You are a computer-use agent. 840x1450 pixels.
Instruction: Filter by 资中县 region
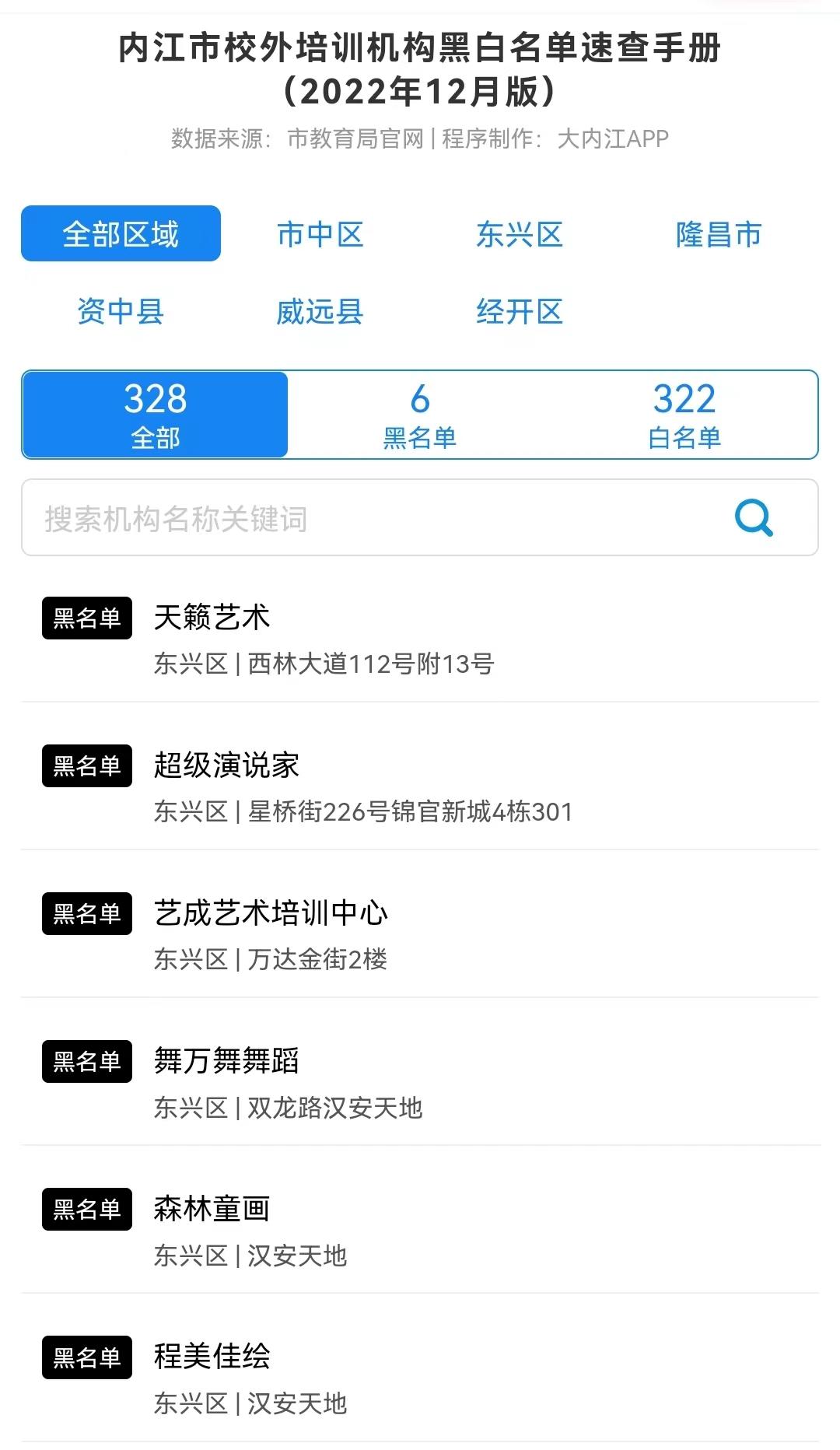tap(121, 311)
